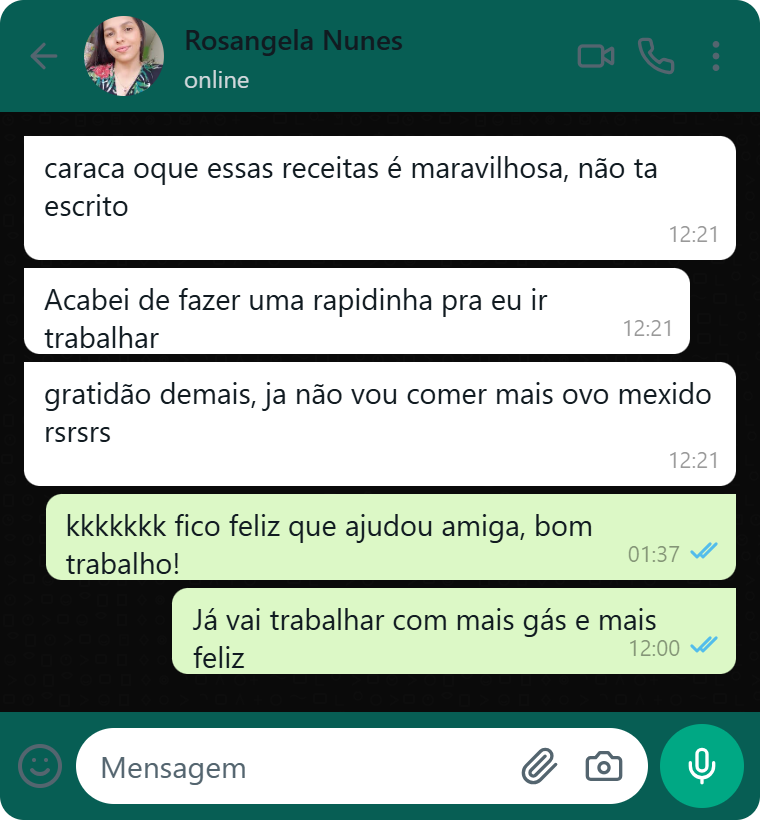Open the three-dot options menu
The height and width of the screenshot is (820, 760).
[715, 57]
